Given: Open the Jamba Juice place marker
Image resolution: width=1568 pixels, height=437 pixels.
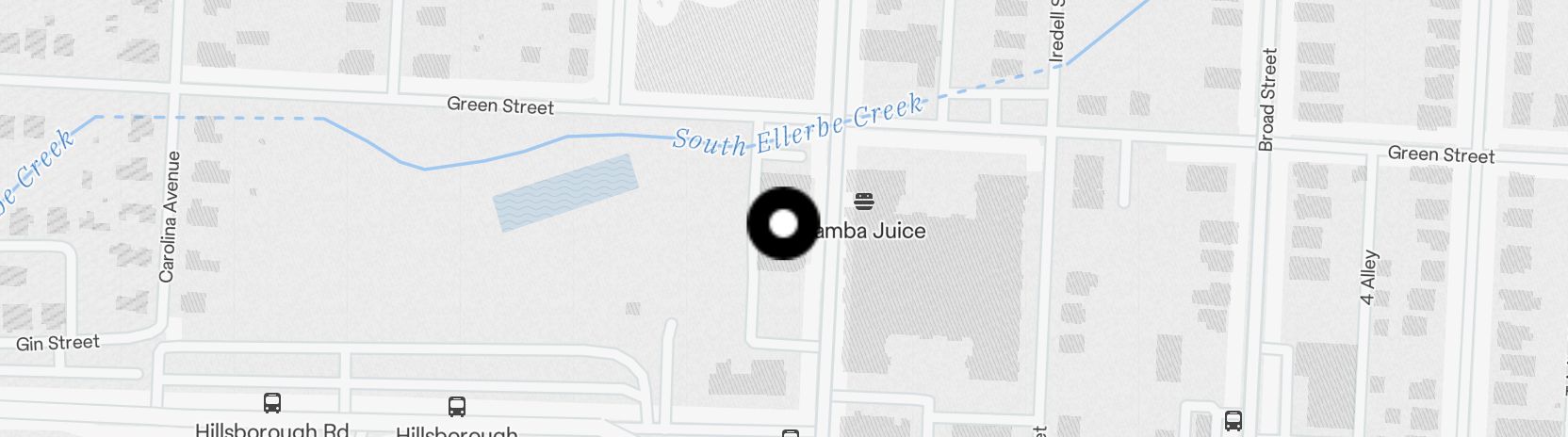Looking at the screenshot, I should tap(864, 201).
